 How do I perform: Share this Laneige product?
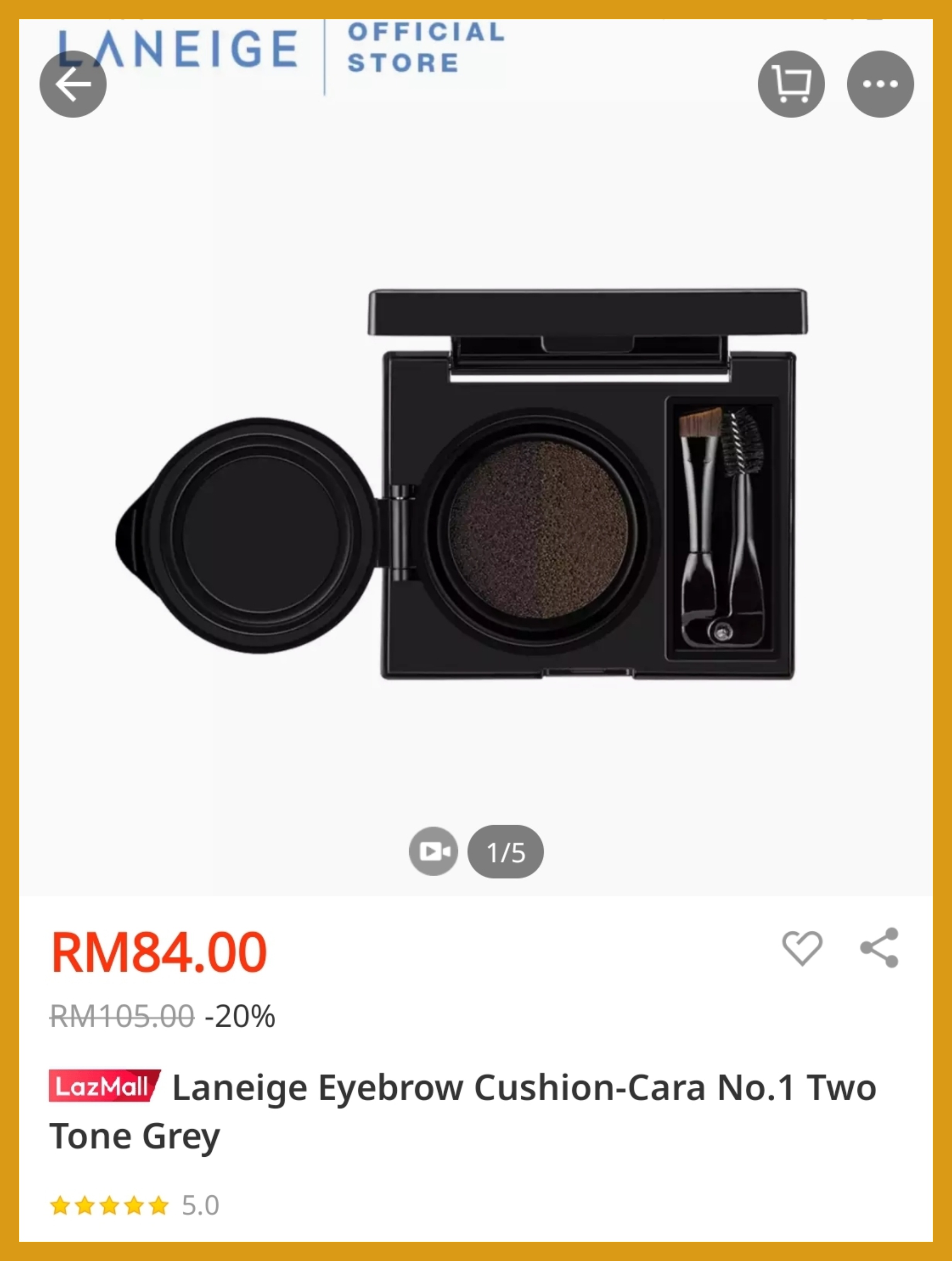(x=880, y=948)
